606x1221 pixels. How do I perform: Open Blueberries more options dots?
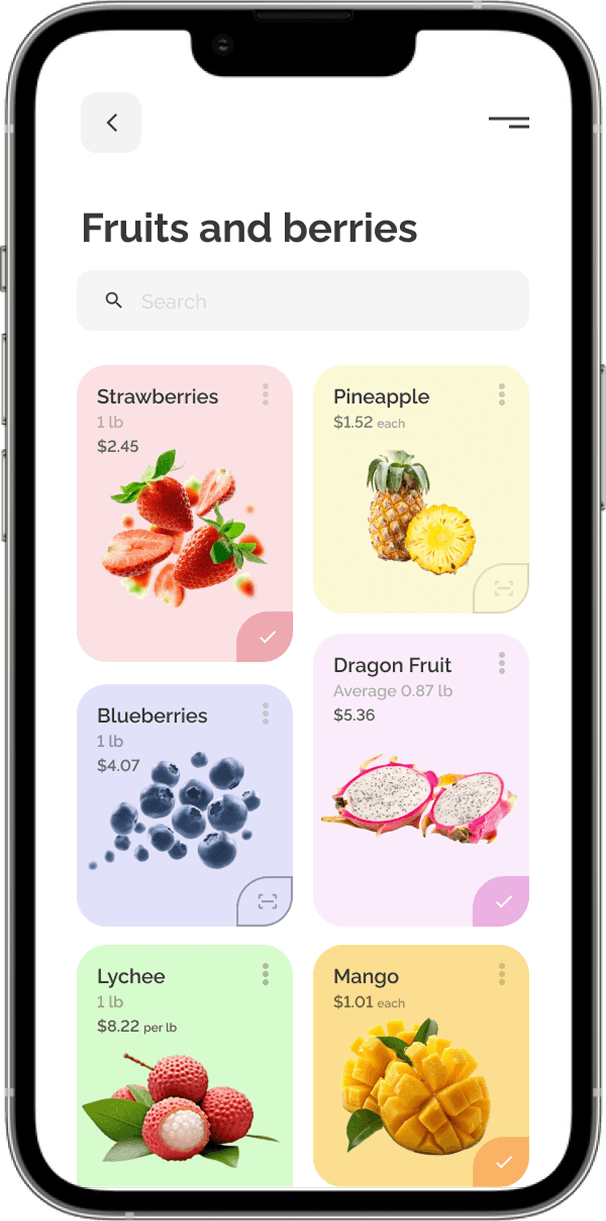pos(265,713)
